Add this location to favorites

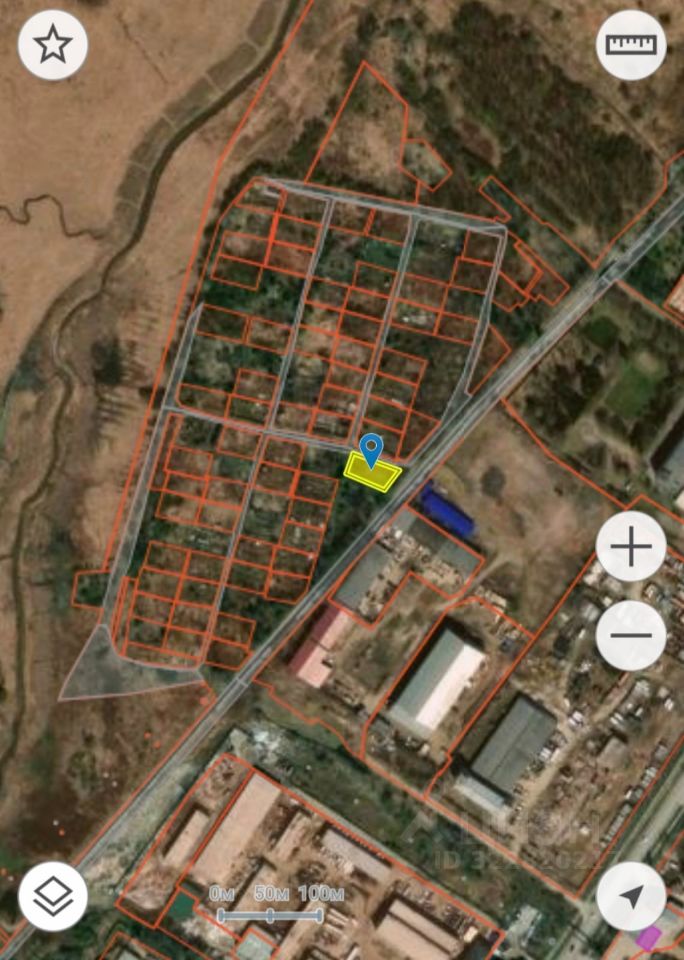click(x=53, y=45)
